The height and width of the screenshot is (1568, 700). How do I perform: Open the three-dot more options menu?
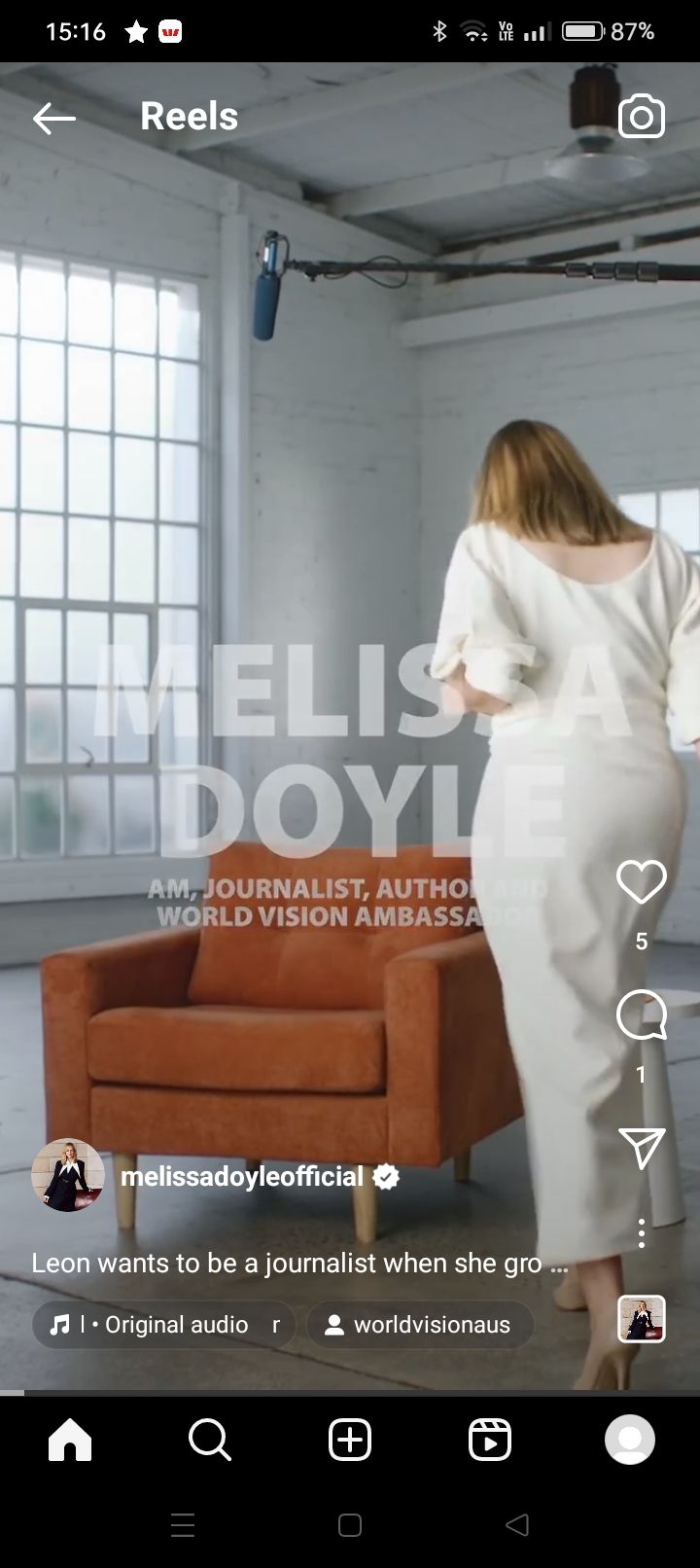tap(641, 1232)
